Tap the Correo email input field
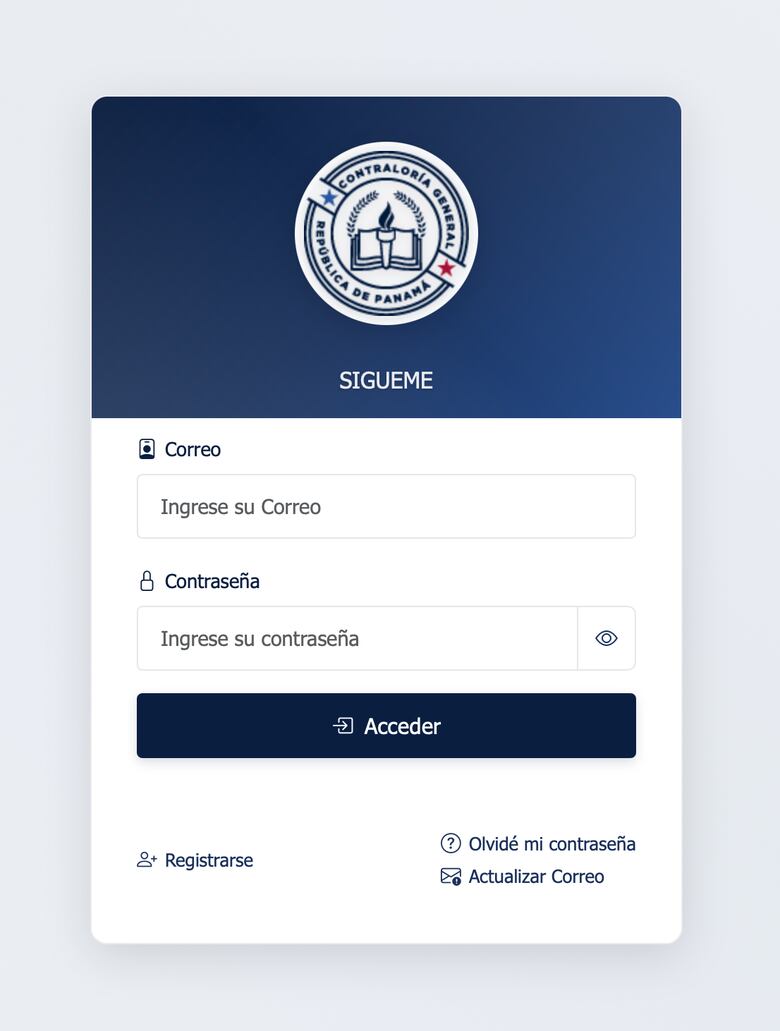Viewport: 780px width, 1031px height. coord(386,506)
